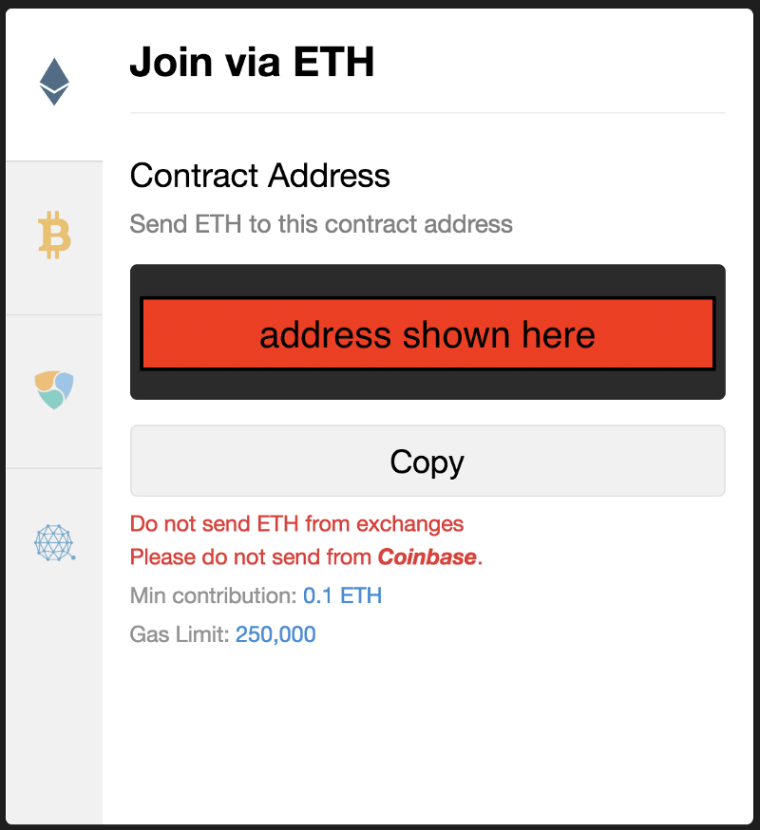Switch to the Qtum payment tab
Viewport: 760px width, 830px height.
(x=54, y=542)
